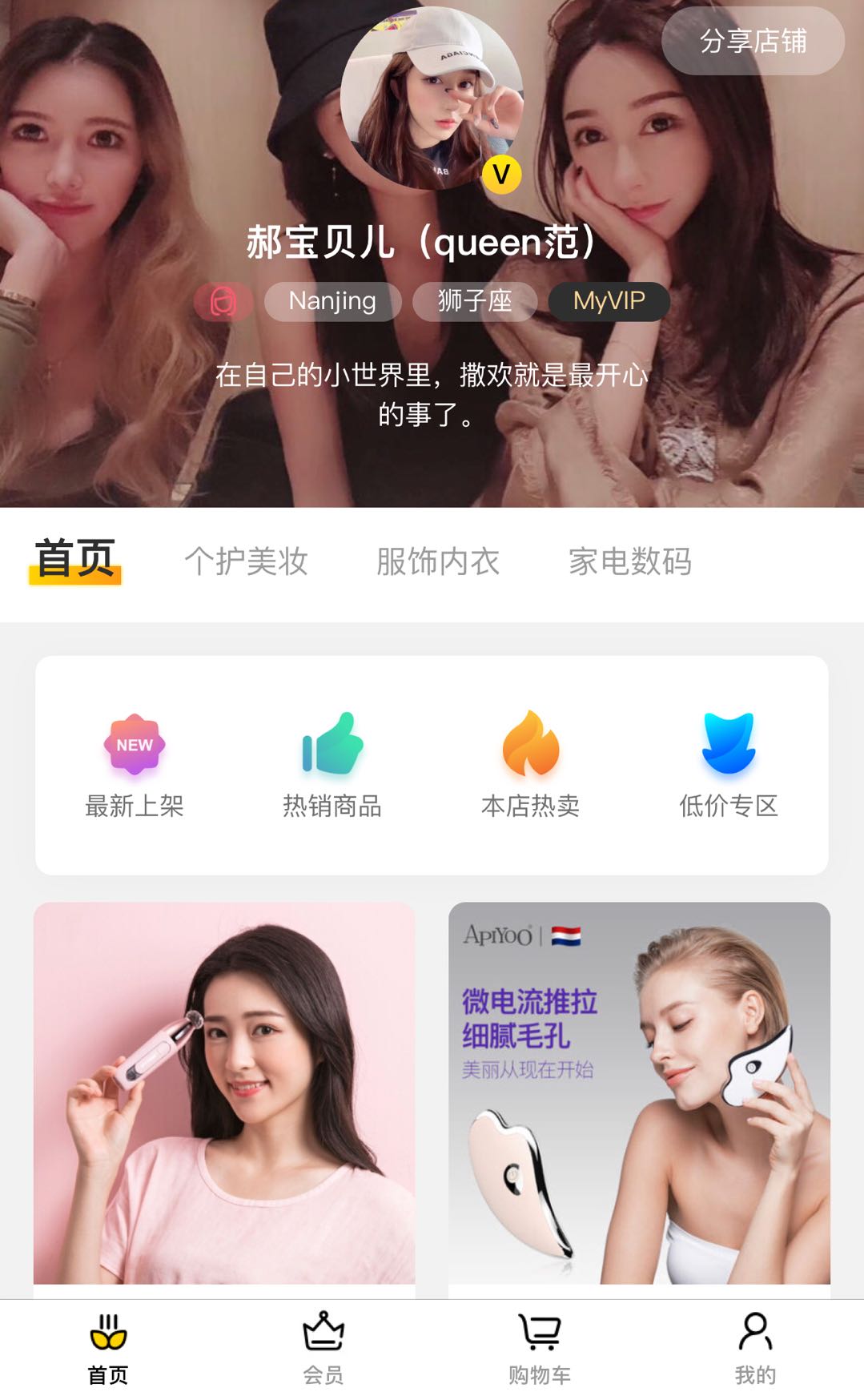The image size is (864, 1400).
Task: Open 热销商品 best-selling products
Action: click(332, 765)
